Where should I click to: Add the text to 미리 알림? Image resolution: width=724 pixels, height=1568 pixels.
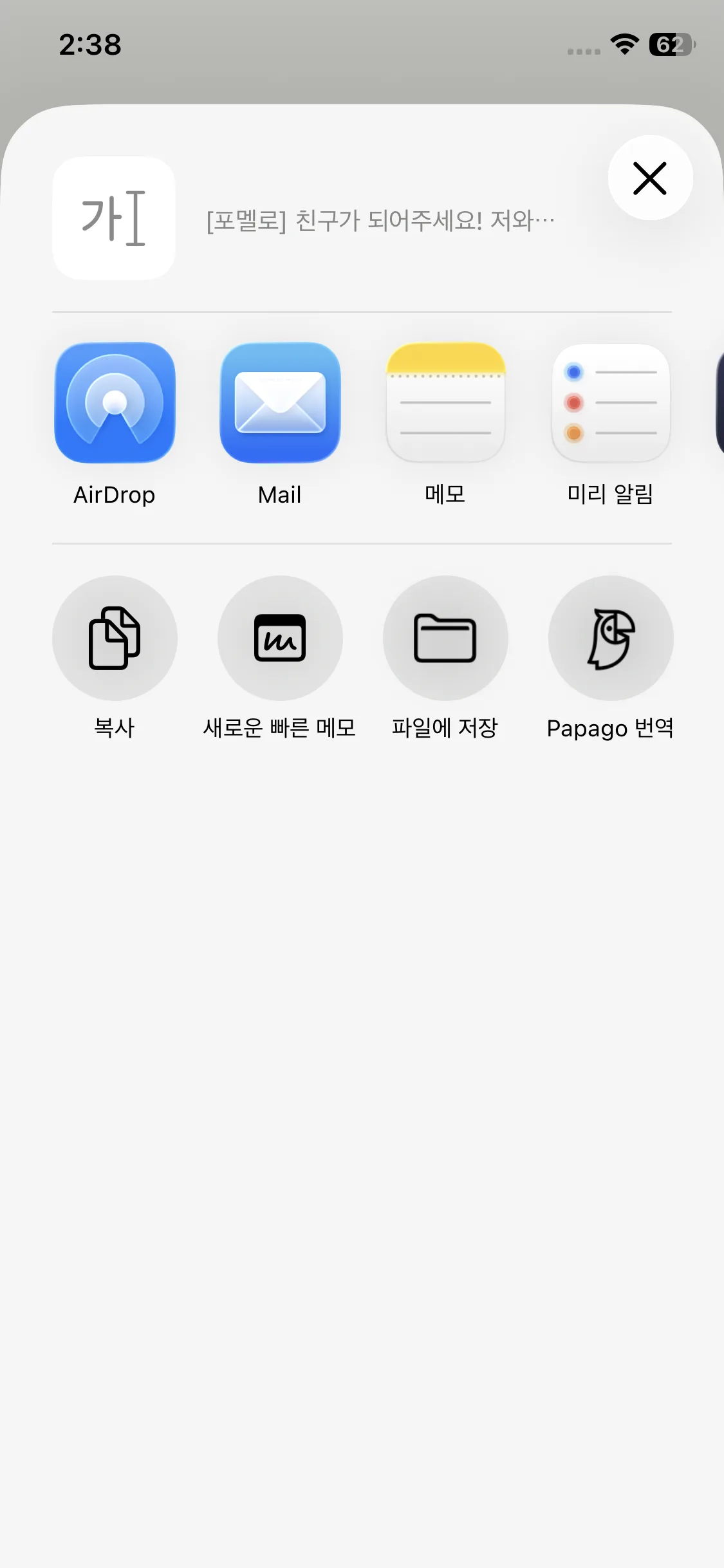click(x=611, y=403)
